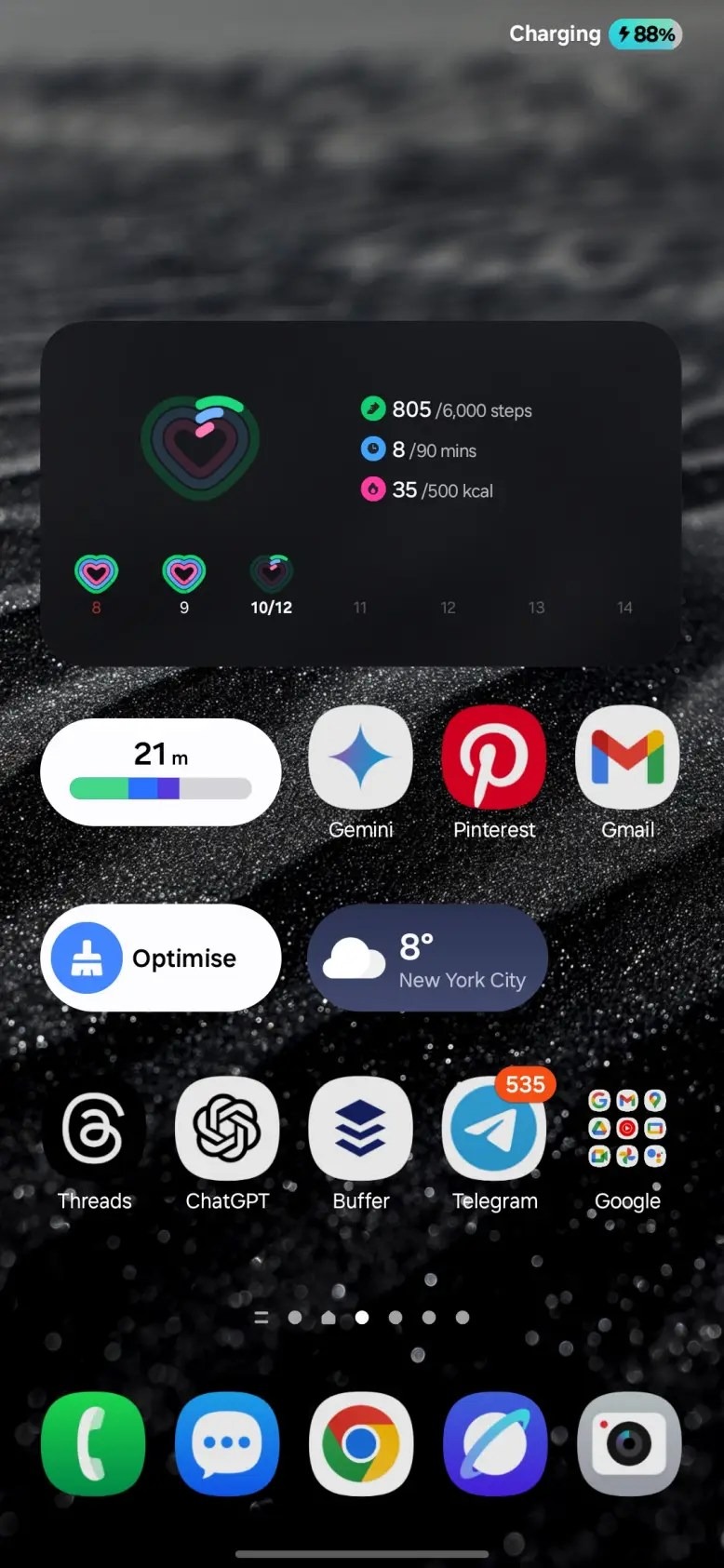Viewport: 724px width, 1568px height.
Task: Open Samsung Internet from the dock
Action: click(494, 1443)
